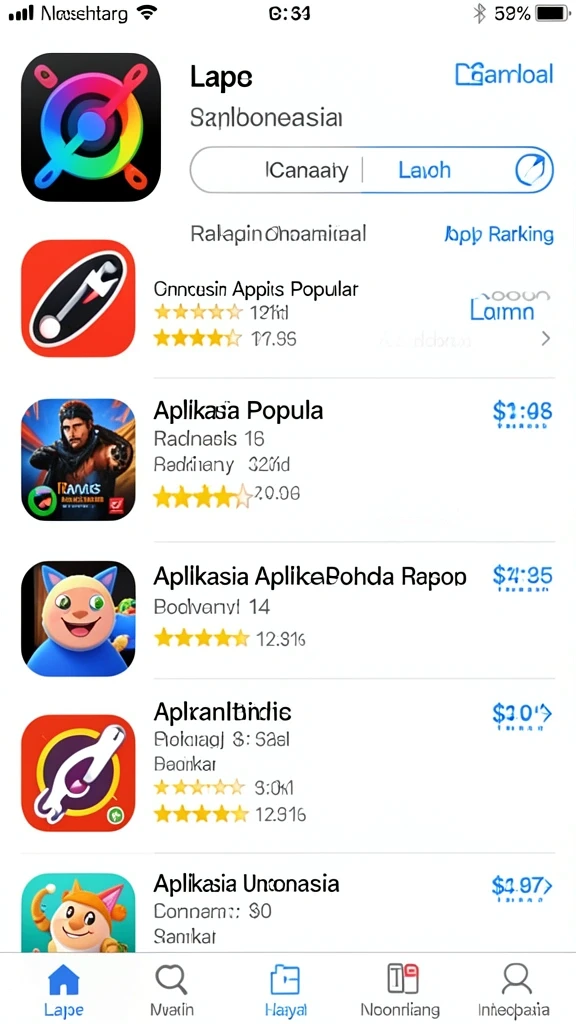Tap the price button for Aplikasia Unconasia
The height and width of the screenshot is (1024, 576).
[x=522, y=887]
